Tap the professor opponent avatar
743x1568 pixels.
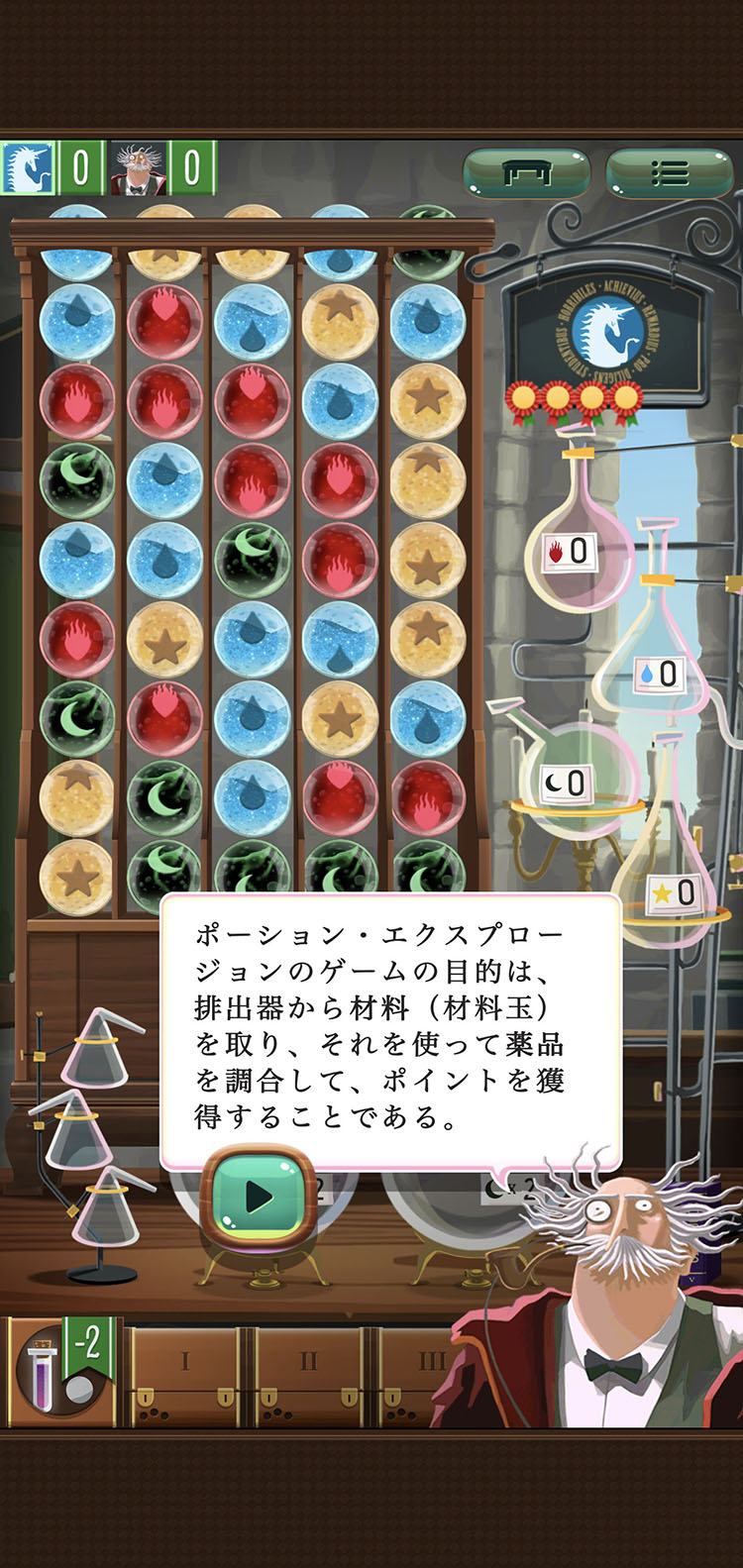coord(139,168)
